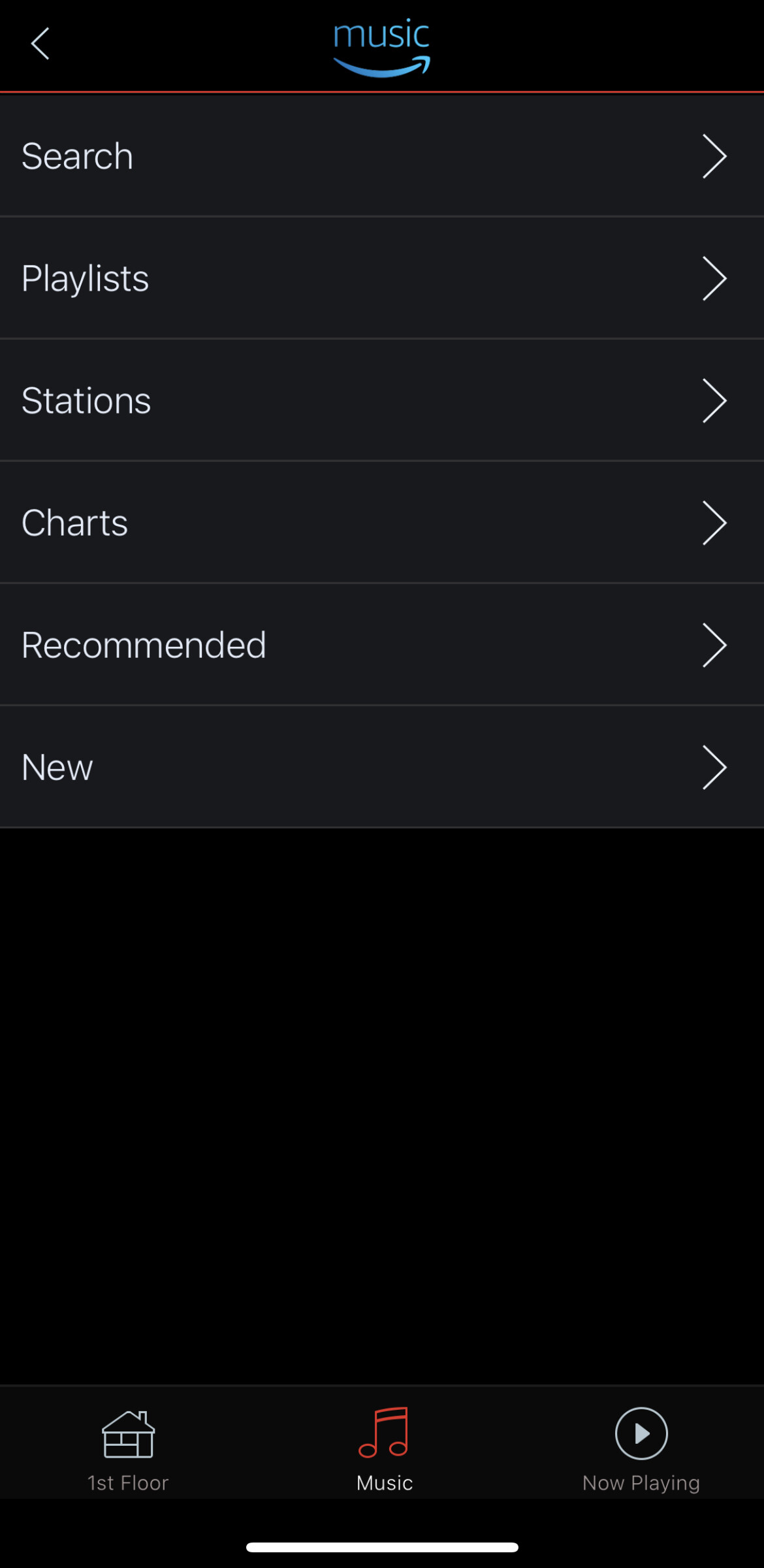Go back using the top-left arrow
Viewport: 764px width, 1568px height.
pyautogui.click(x=40, y=44)
